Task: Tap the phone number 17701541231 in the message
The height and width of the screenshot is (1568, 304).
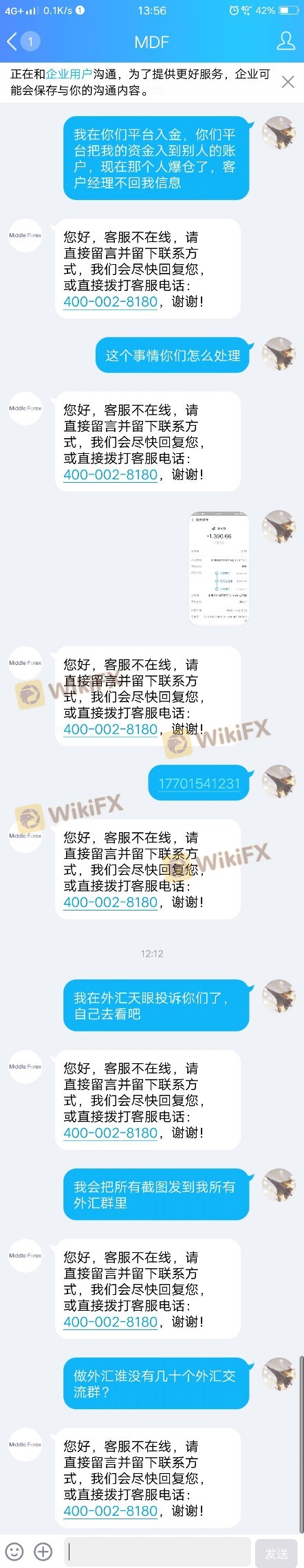Action: 199,783
